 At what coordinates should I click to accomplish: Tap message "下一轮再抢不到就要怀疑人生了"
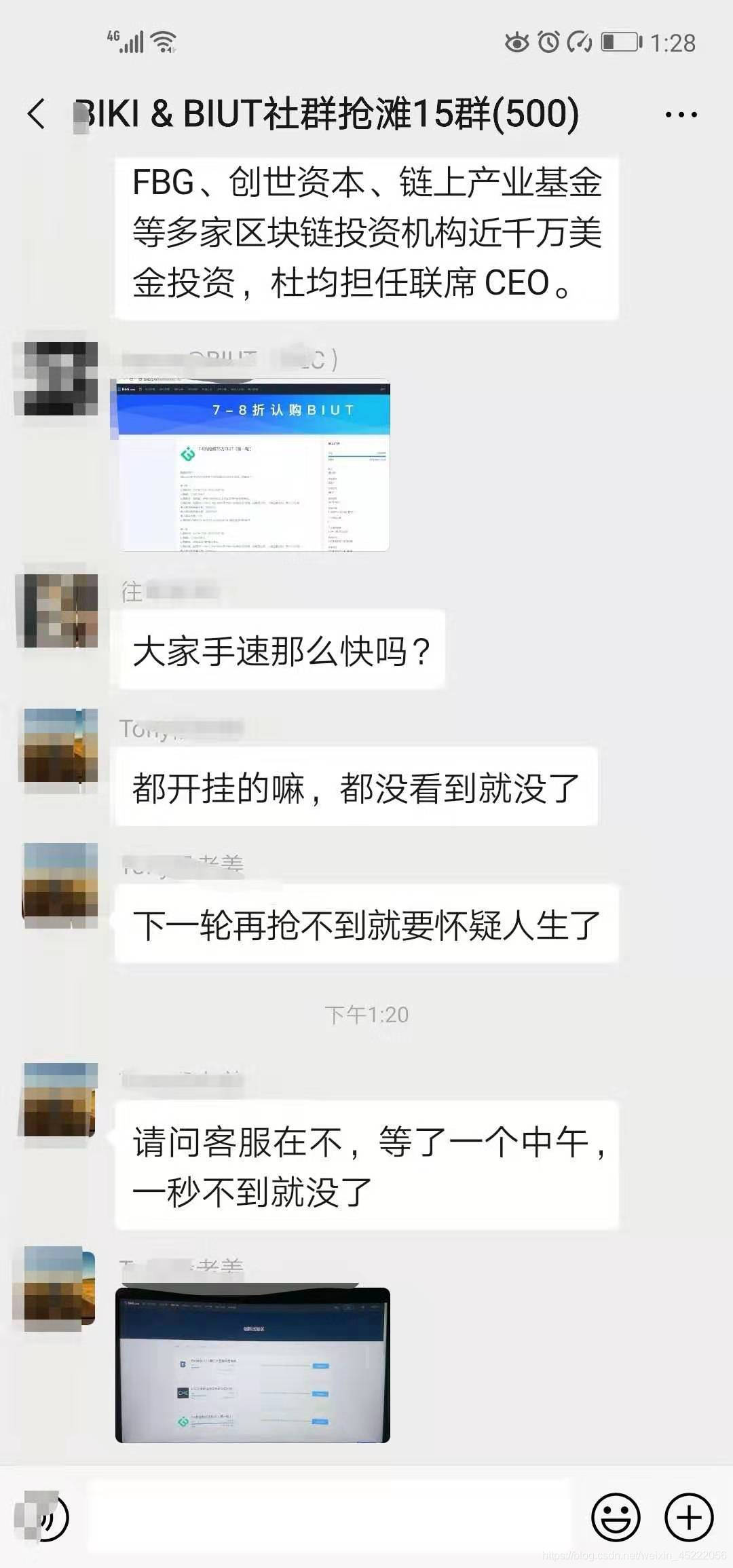tap(370, 927)
